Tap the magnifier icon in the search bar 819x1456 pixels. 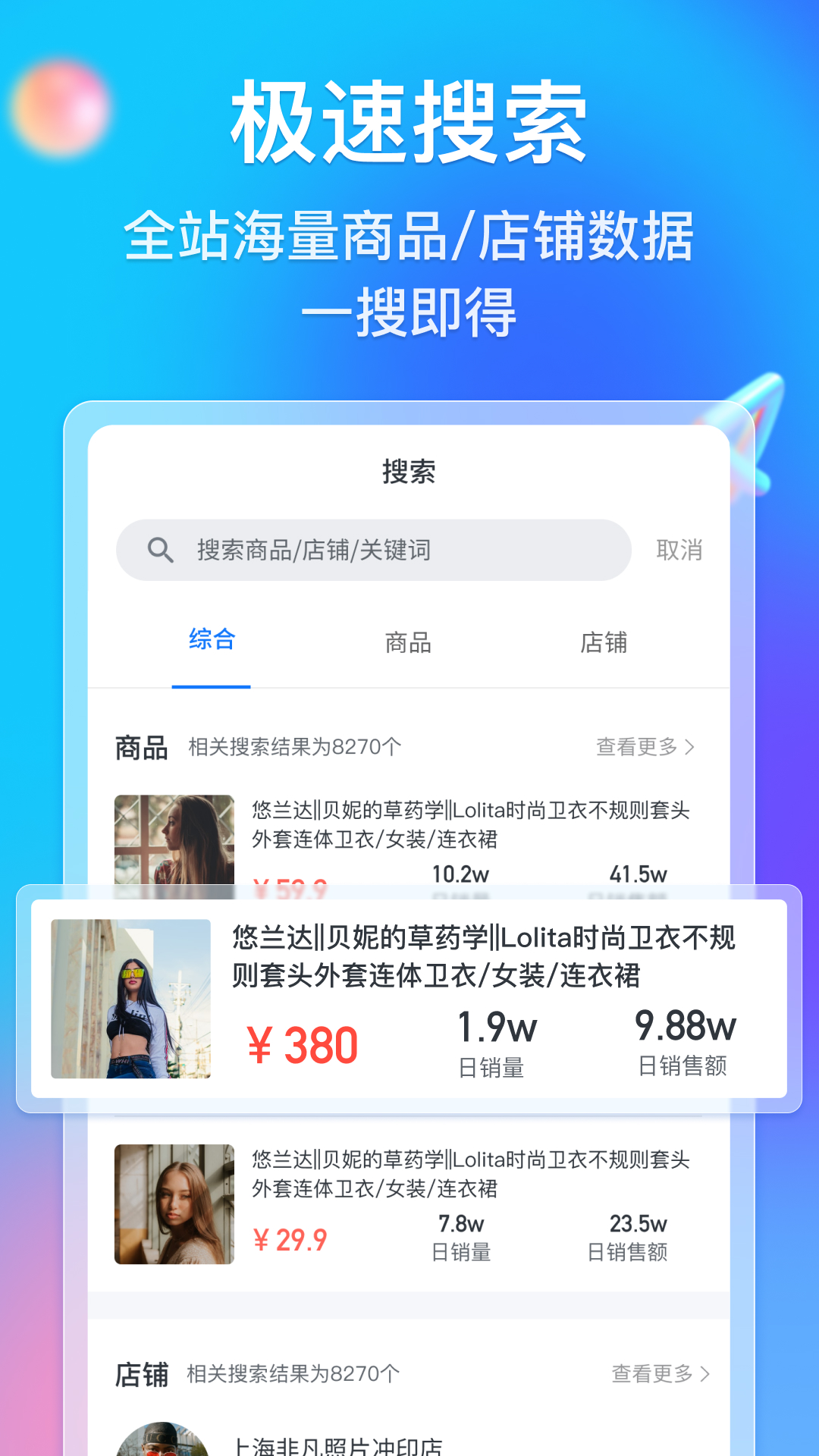(160, 549)
